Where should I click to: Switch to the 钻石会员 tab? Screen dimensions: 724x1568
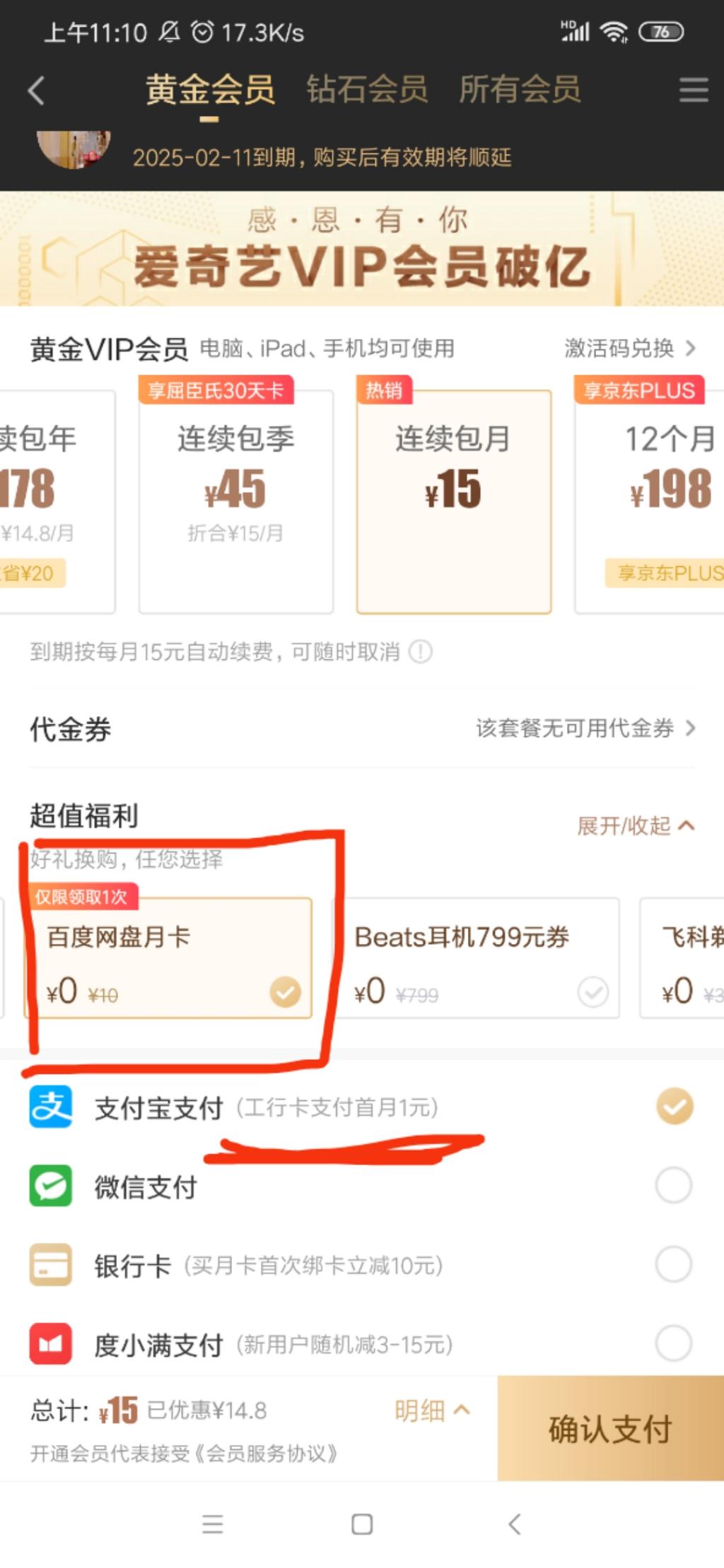(366, 90)
